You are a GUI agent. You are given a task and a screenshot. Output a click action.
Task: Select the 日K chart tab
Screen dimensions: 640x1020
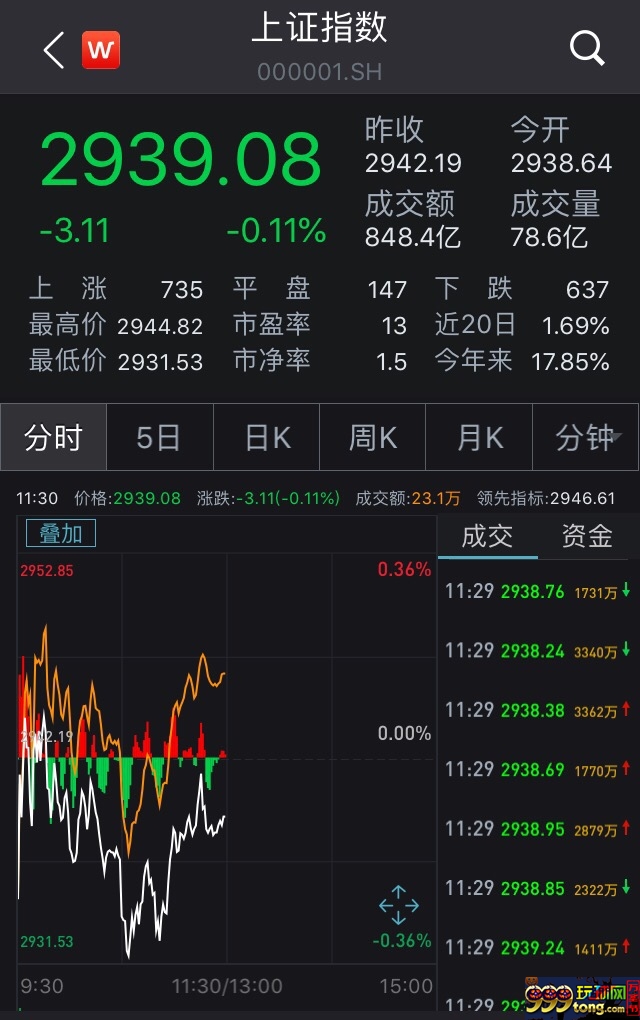click(x=267, y=438)
